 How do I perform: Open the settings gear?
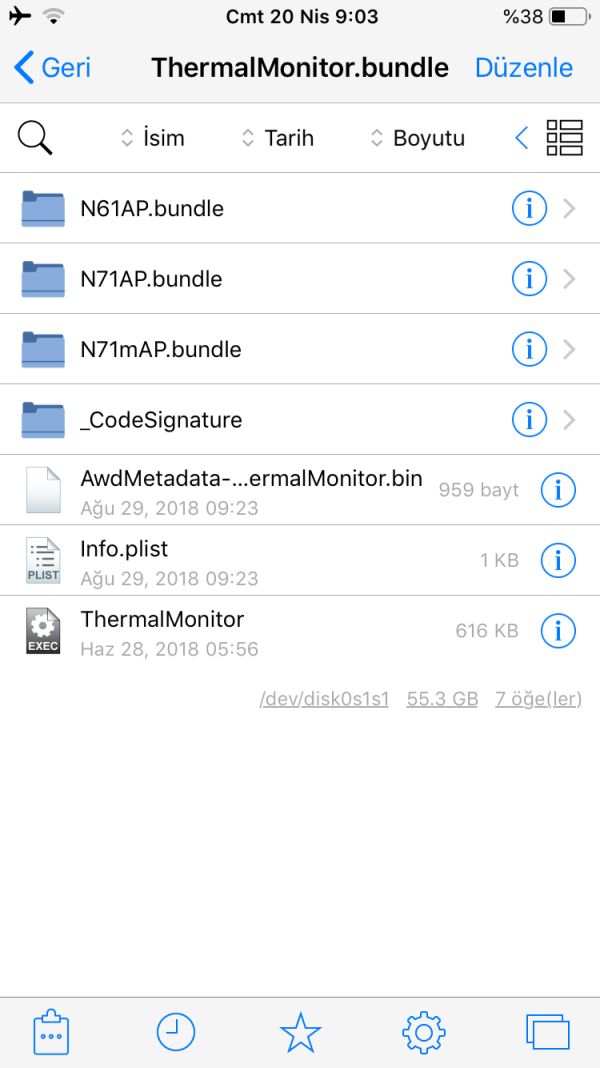[423, 1032]
